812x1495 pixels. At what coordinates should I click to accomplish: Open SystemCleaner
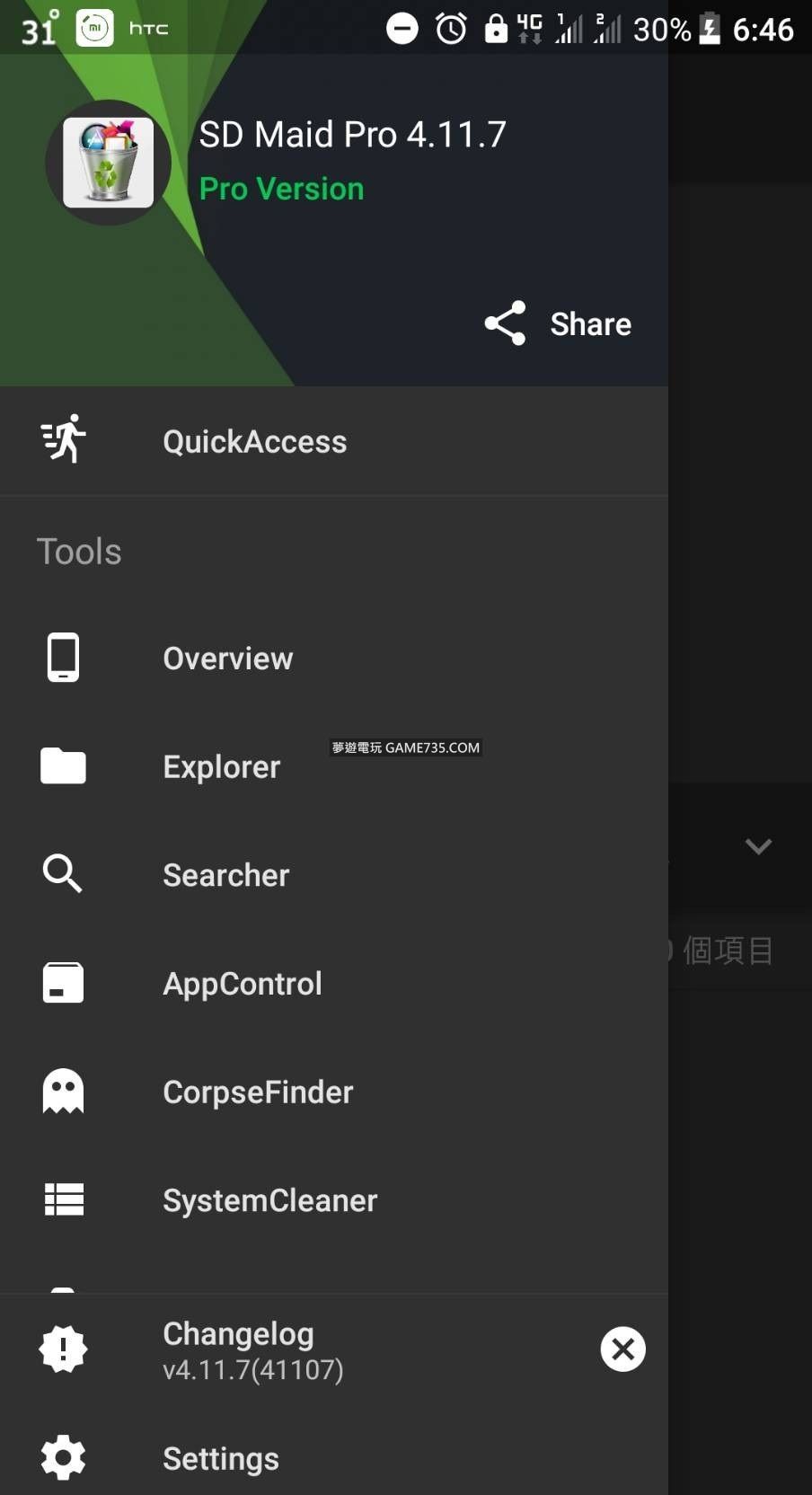pos(269,1201)
